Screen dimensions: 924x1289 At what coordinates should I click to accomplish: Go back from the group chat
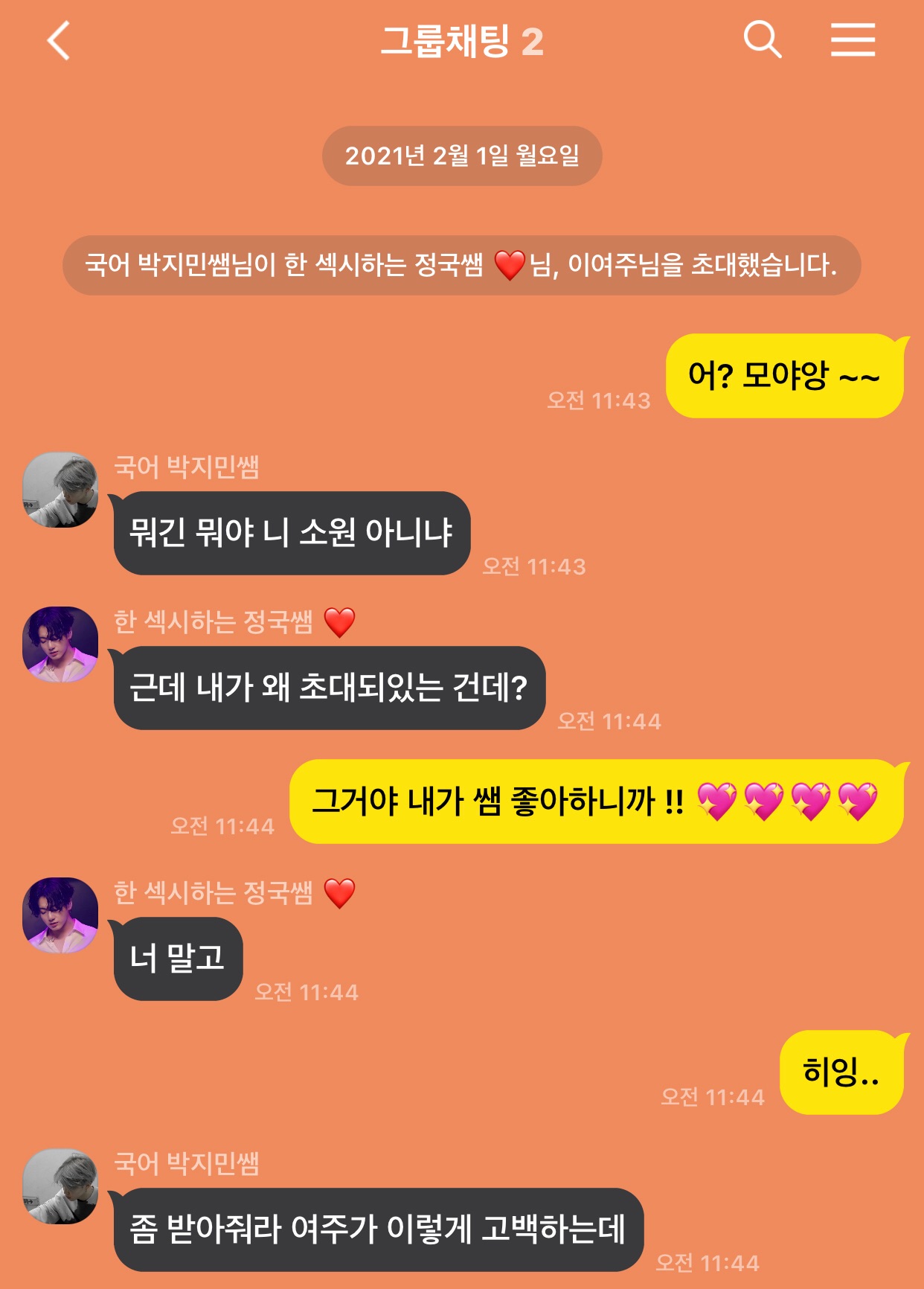[58, 40]
